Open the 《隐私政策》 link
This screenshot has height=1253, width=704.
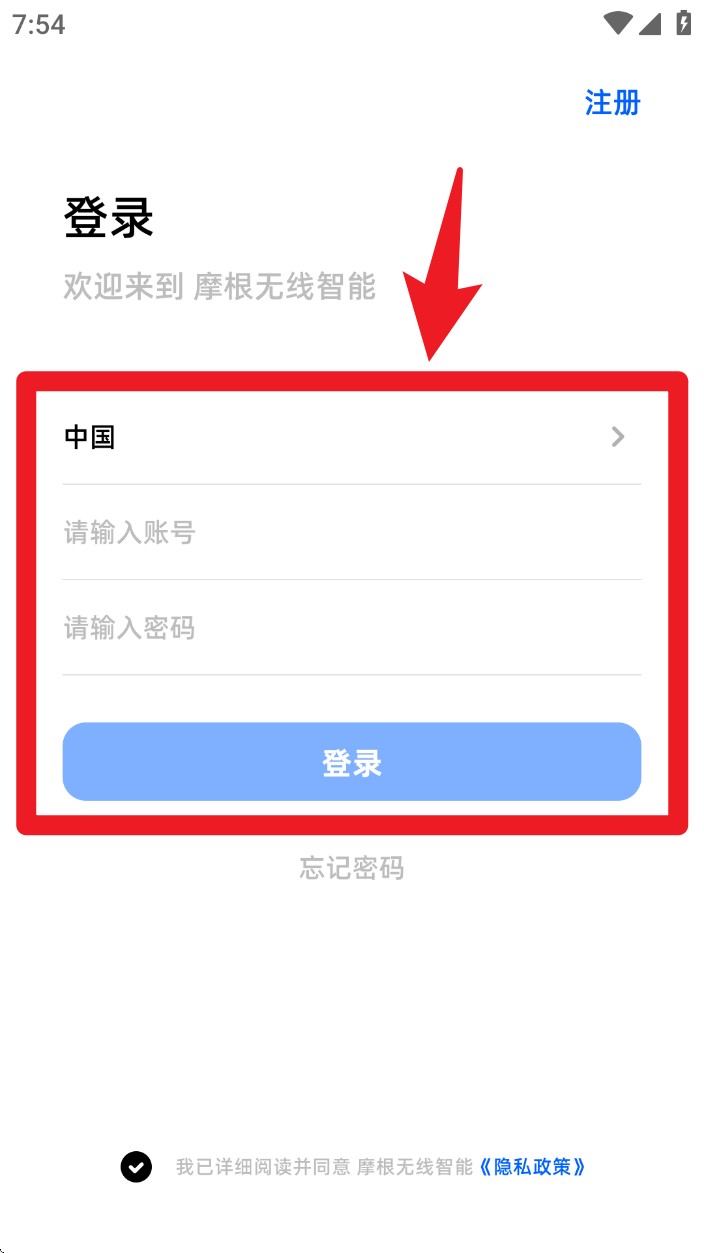[x=531, y=1166]
